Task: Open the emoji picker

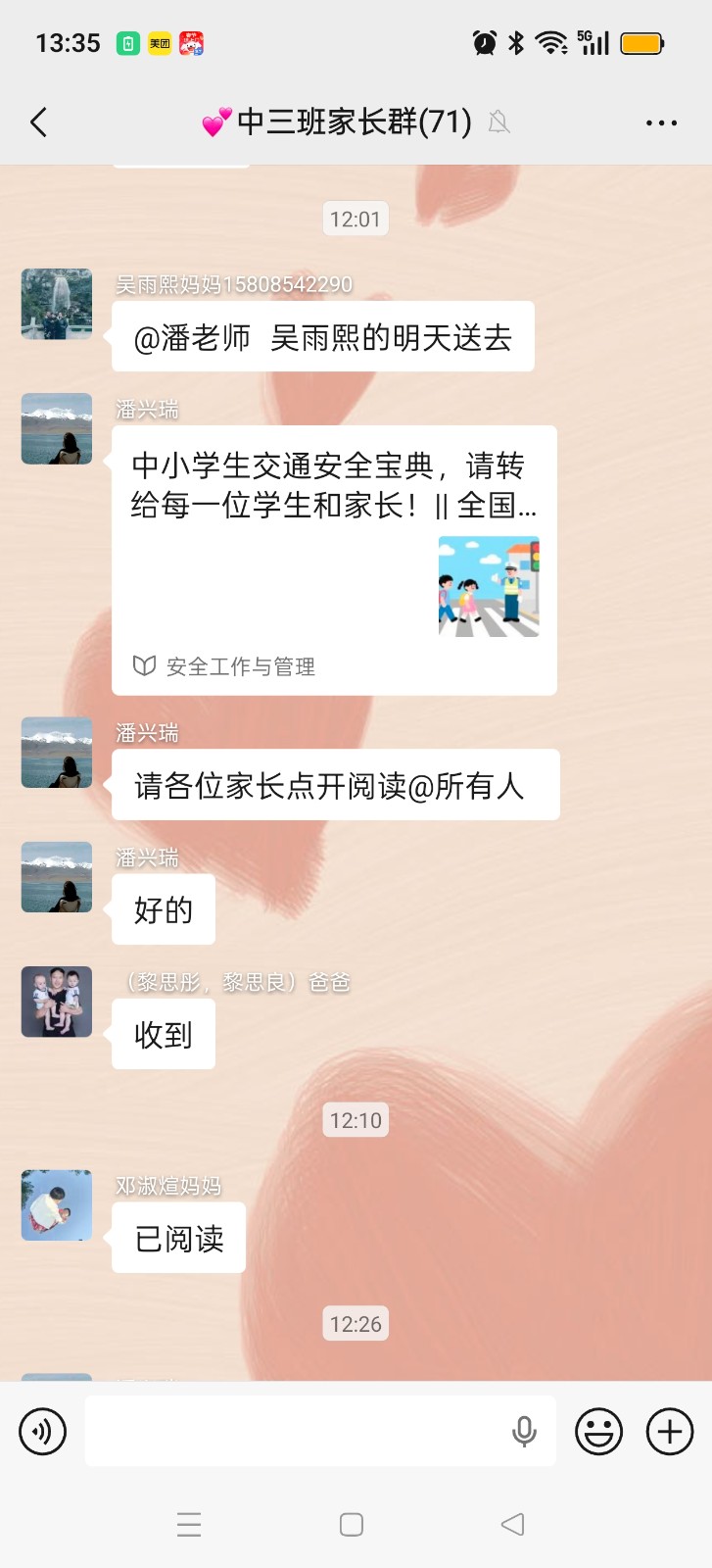Action: click(x=598, y=1432)
